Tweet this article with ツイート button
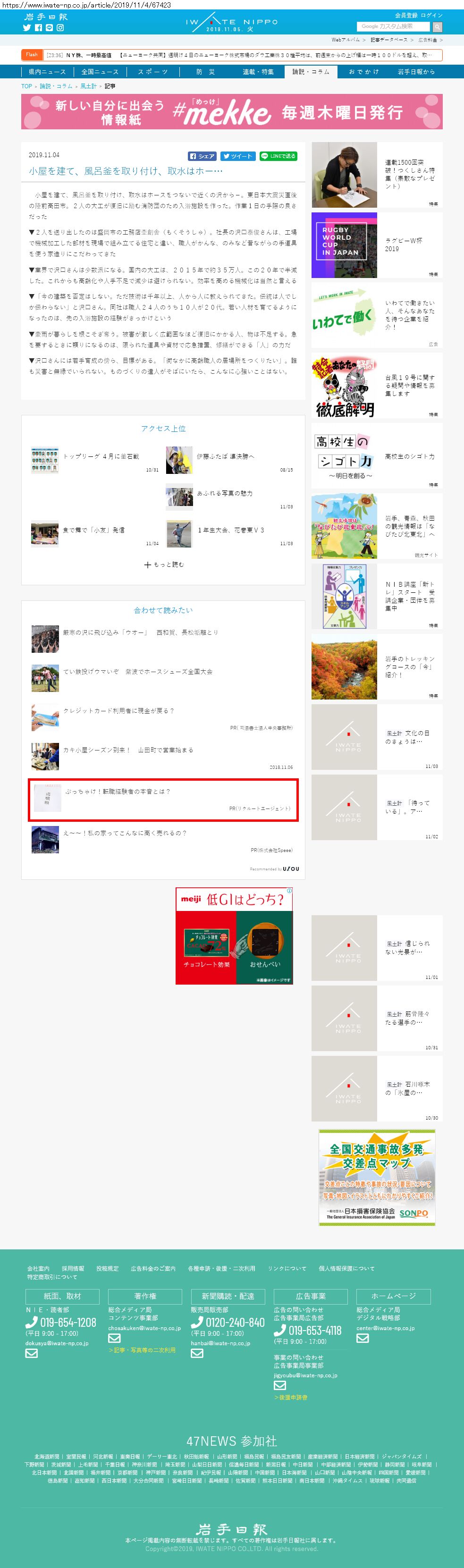The height and width of the screenshot is (1568, 464). (x=237, y=156)
